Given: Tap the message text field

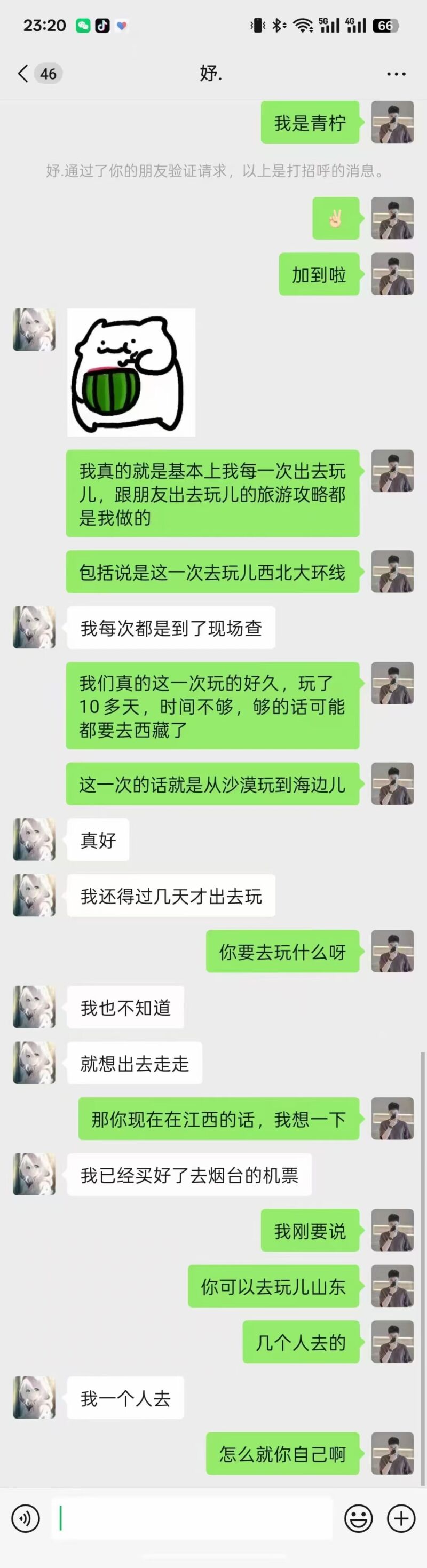Looking at the screenshot, I should click(192, 1519).
